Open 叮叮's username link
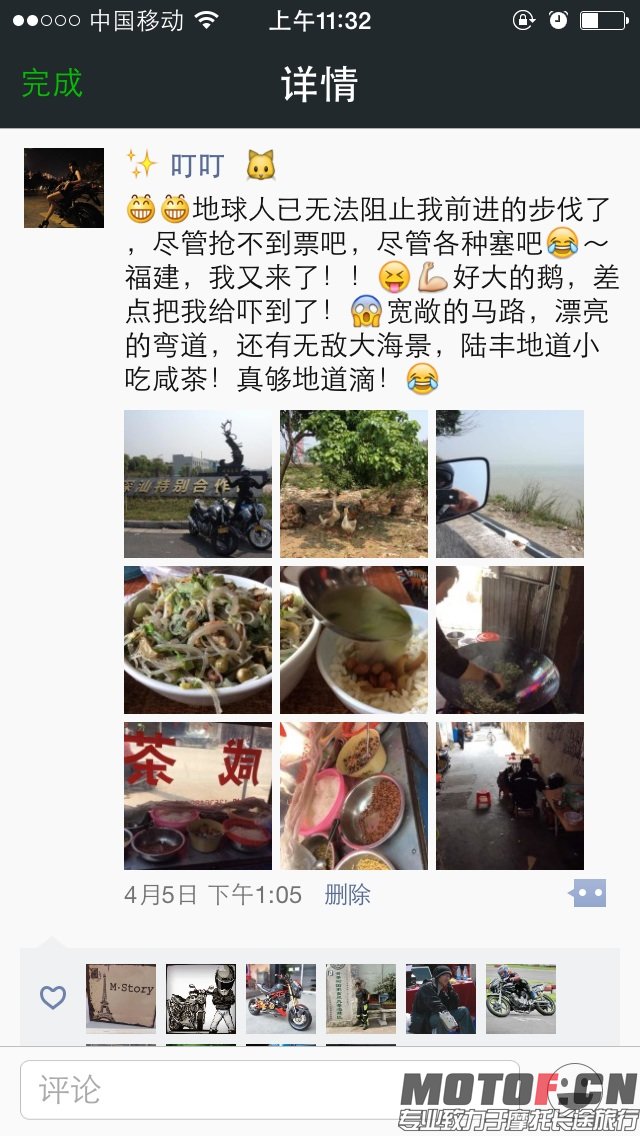This screenshot has width=640, height=1136. click(197, 165)
